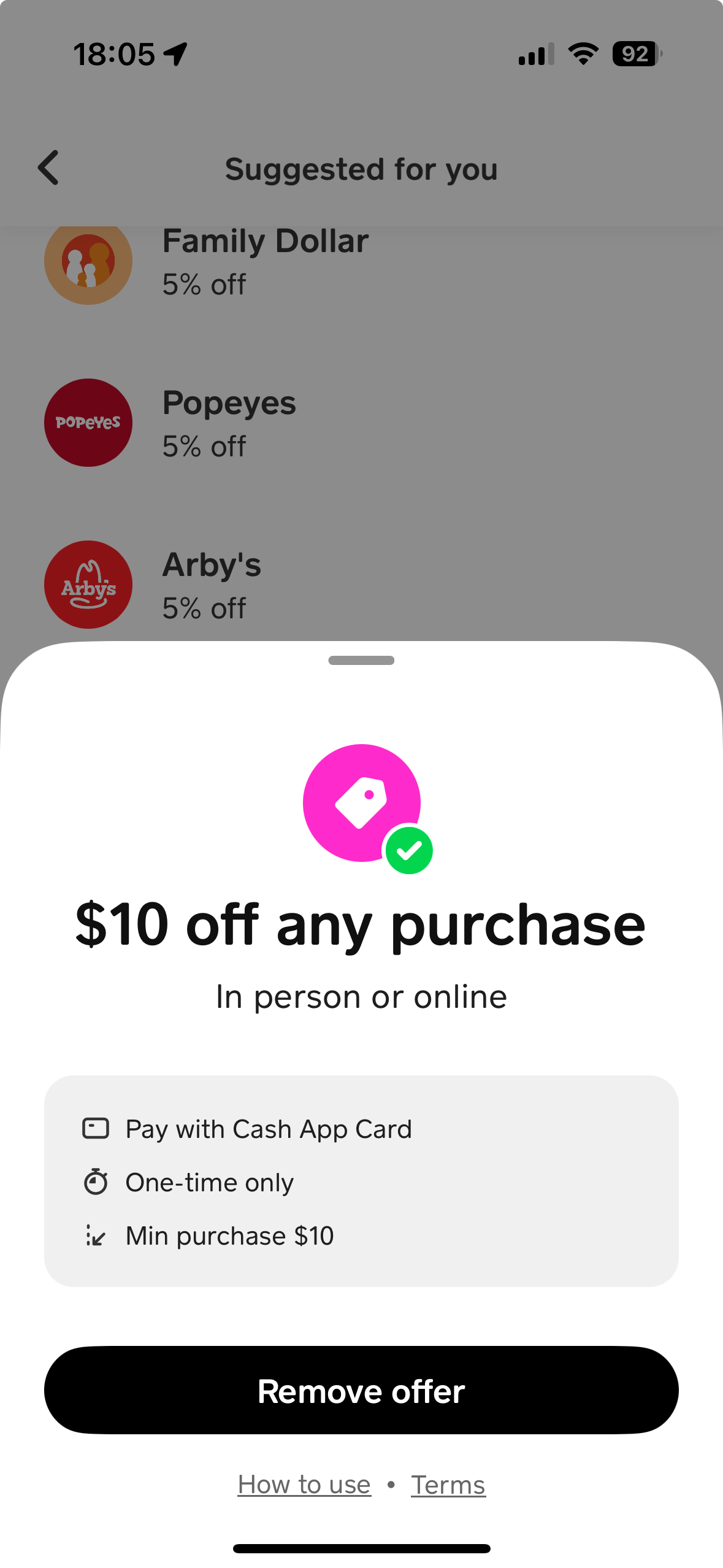Open the Popeyes 5% off offer
Viewport: 723px width, 1568px height.
(x=230, y=423)
